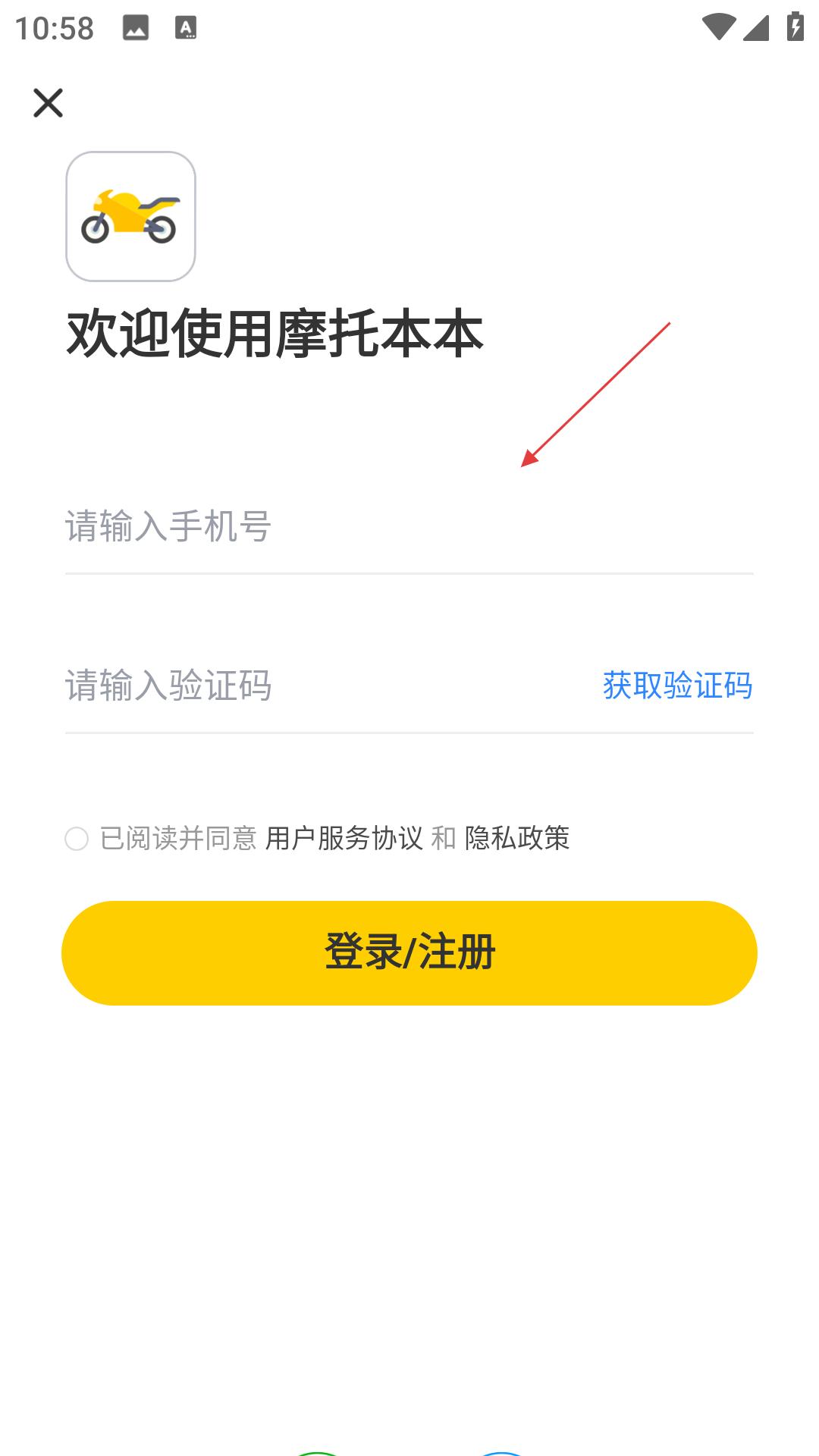Close the login screen
The height and width of the screenshot is (1456, 819).
coord(48,103)
